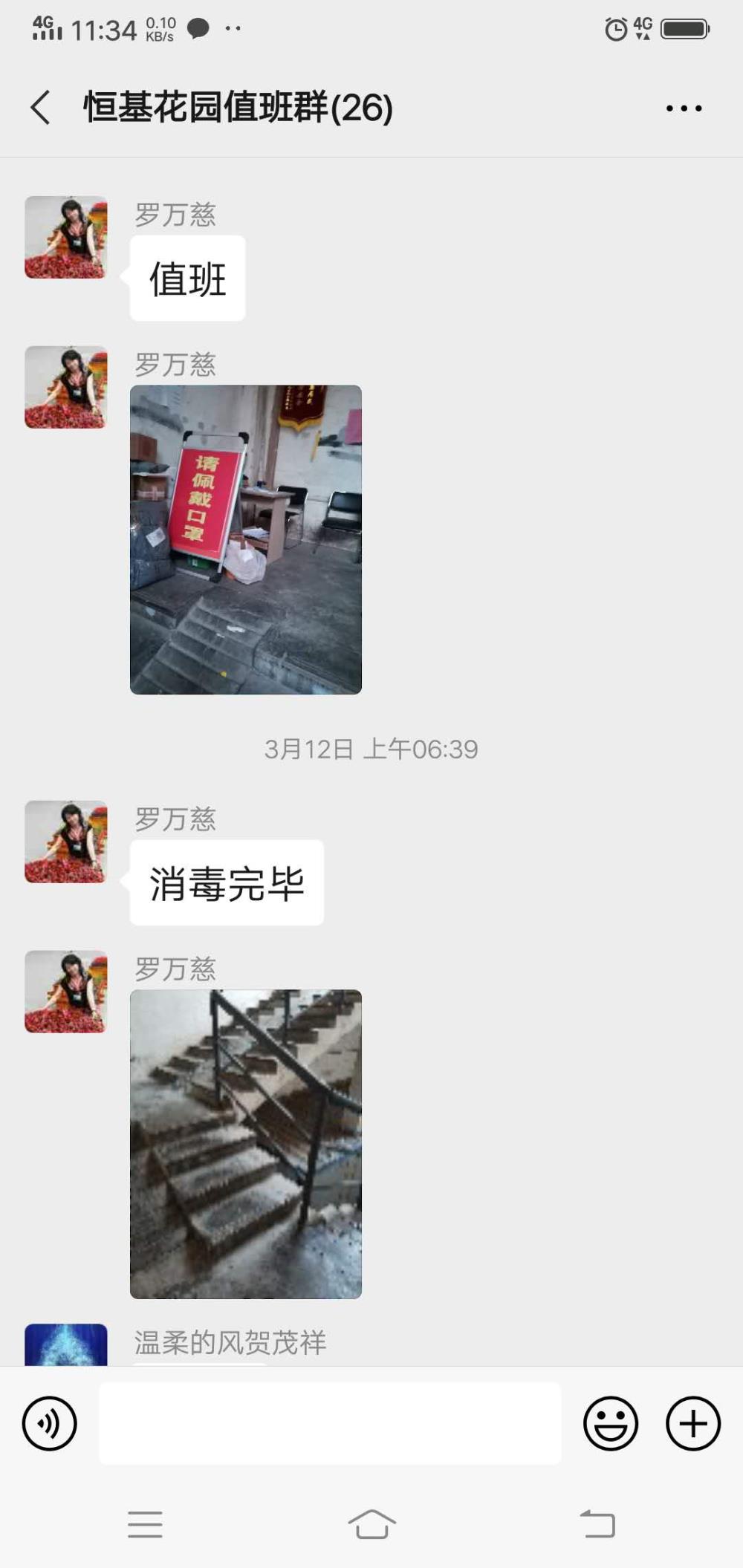The image size is (743, 1568).
Task: Open system recent apps menu button
Action: pyautogui.click(x=145, y=1524)
